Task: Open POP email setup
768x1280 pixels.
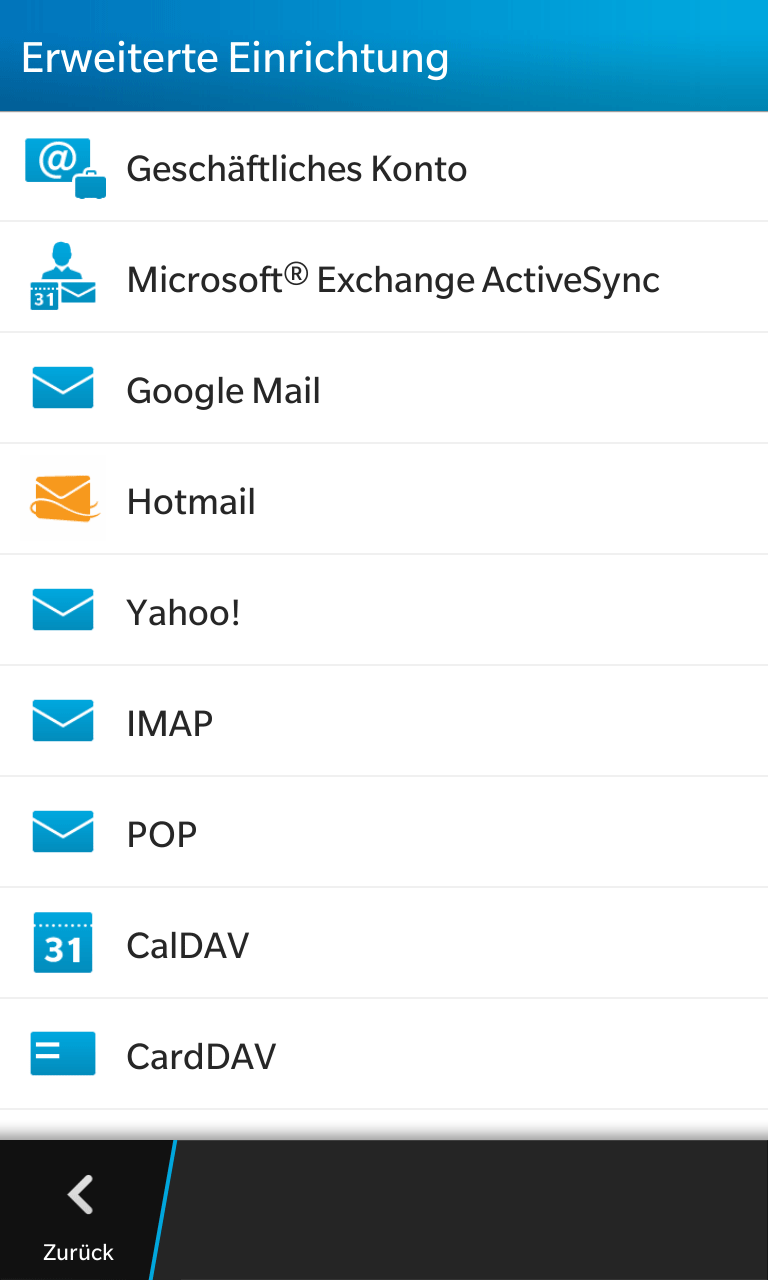Action: point(384,833)
